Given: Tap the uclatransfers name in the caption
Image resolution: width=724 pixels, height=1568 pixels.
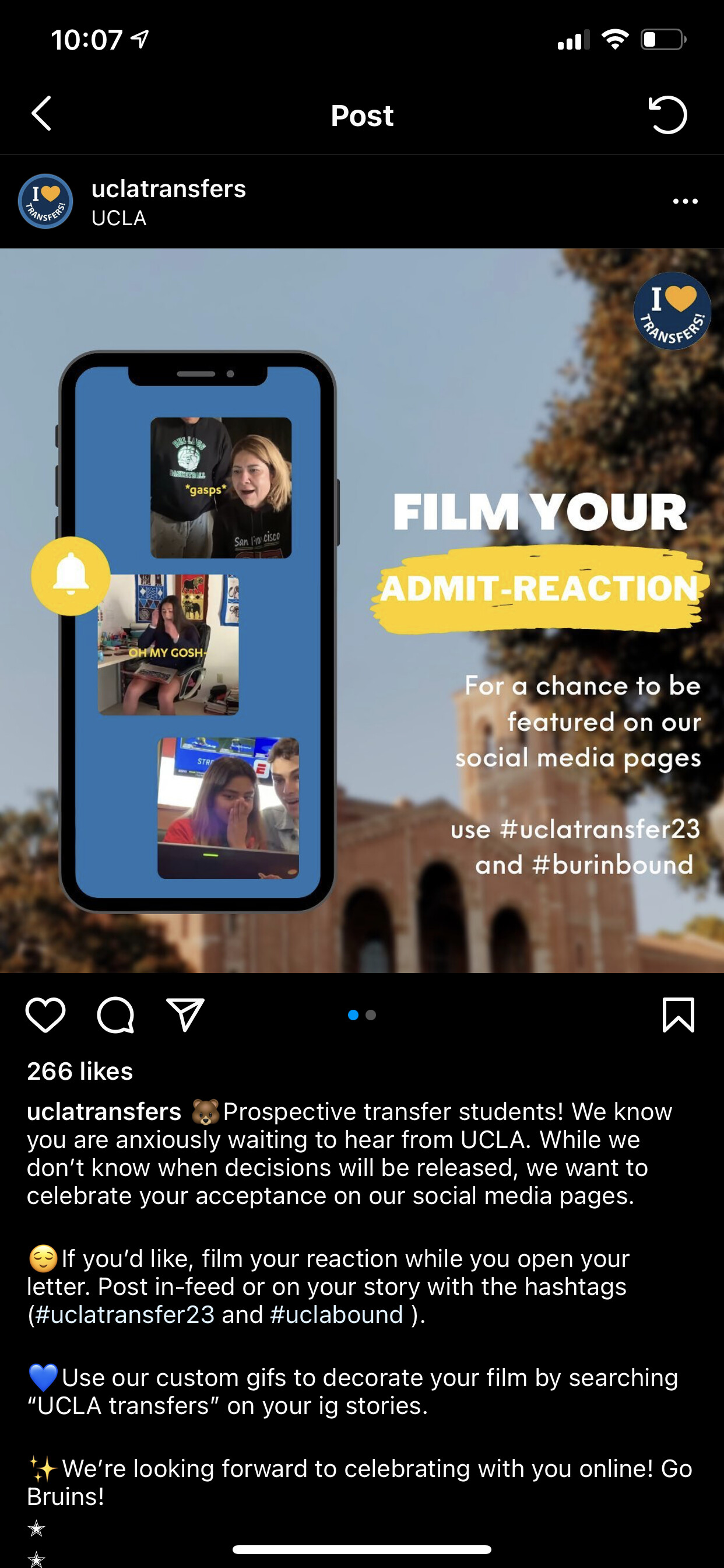Looking at the screenshot, I should (x=104, y=1111).
